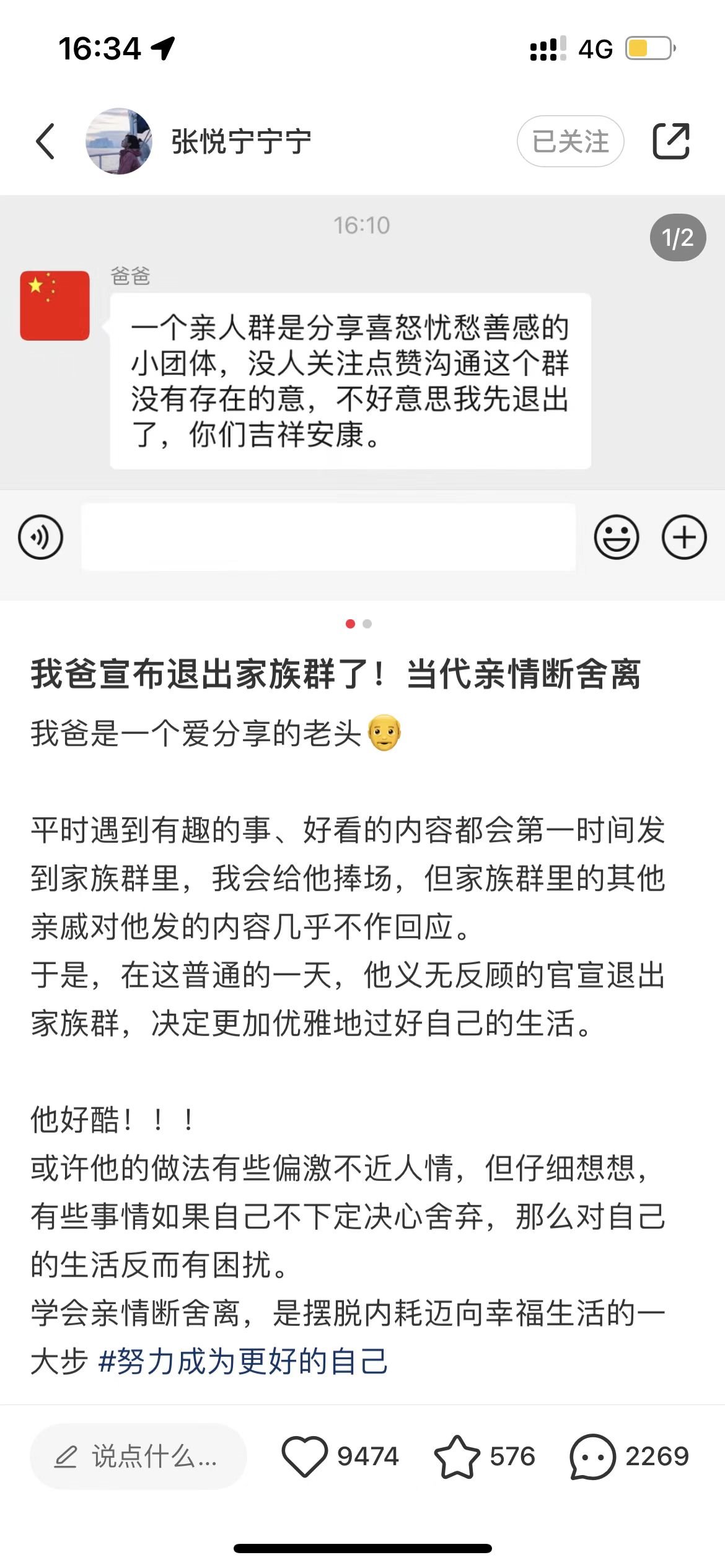Open 张悦宁宁宁's profile avatar

click(118, 141)
